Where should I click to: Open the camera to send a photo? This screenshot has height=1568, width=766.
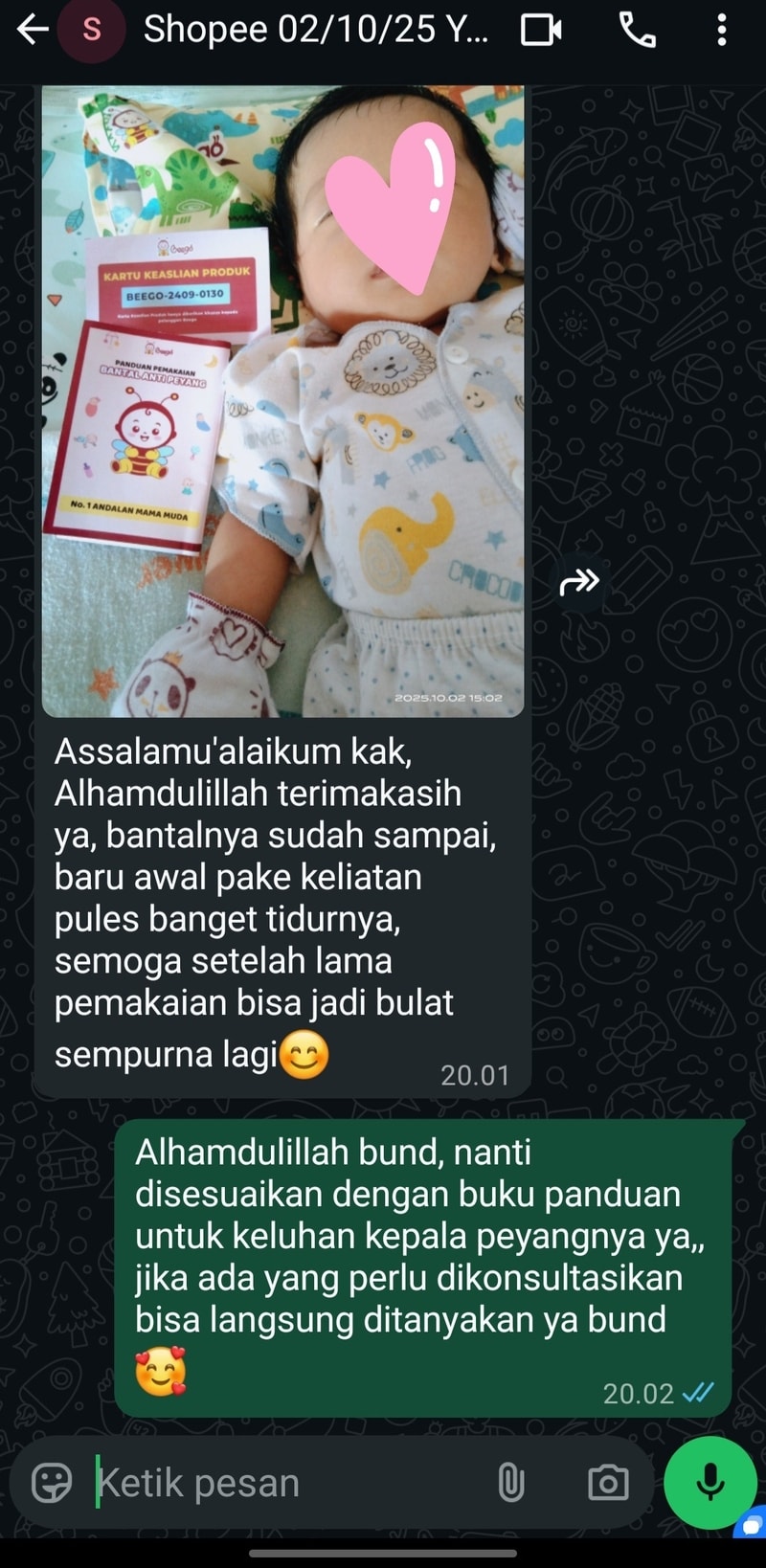[x=608, y=1483]
